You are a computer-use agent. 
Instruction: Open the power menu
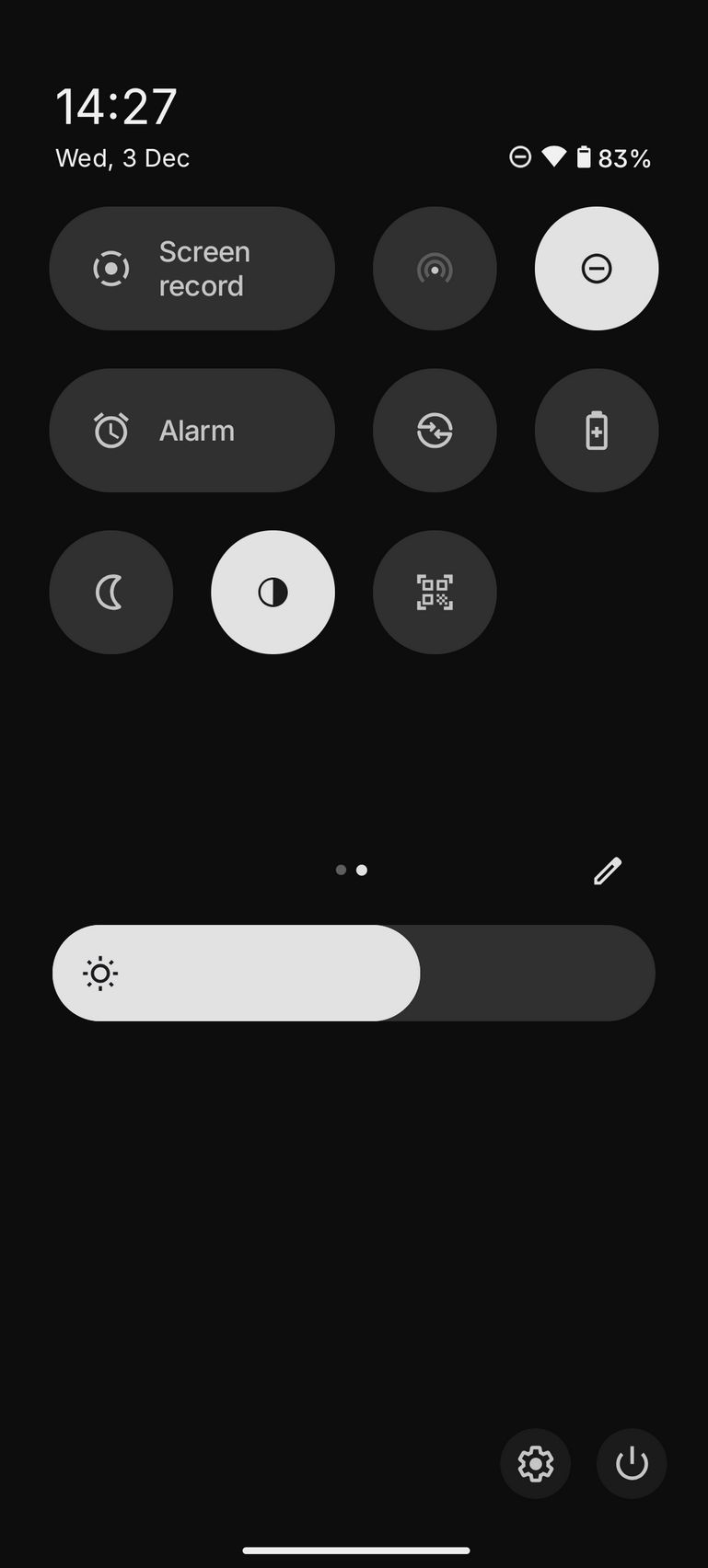632,1463
